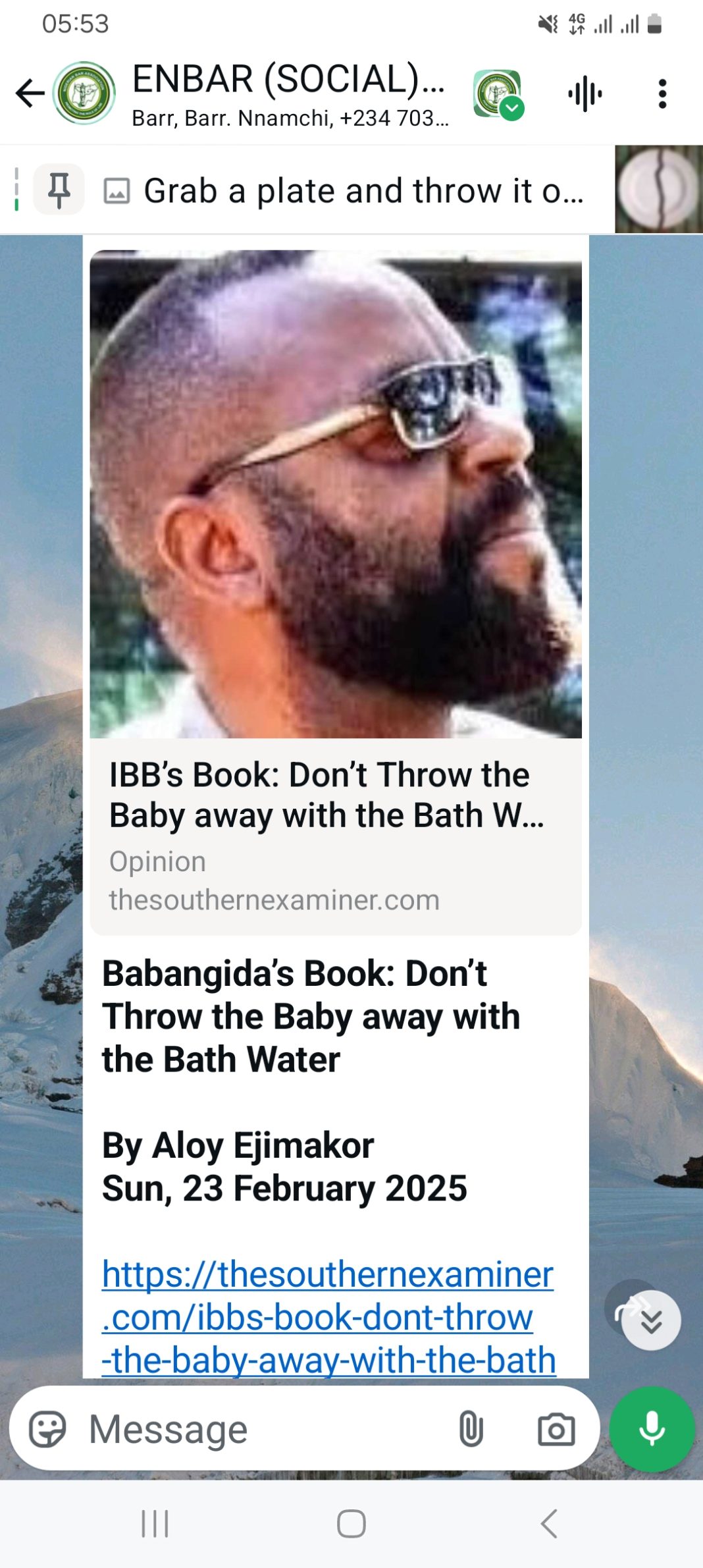
Task: Record a voice message with the microphone
Action: [x=652, y=1429]
